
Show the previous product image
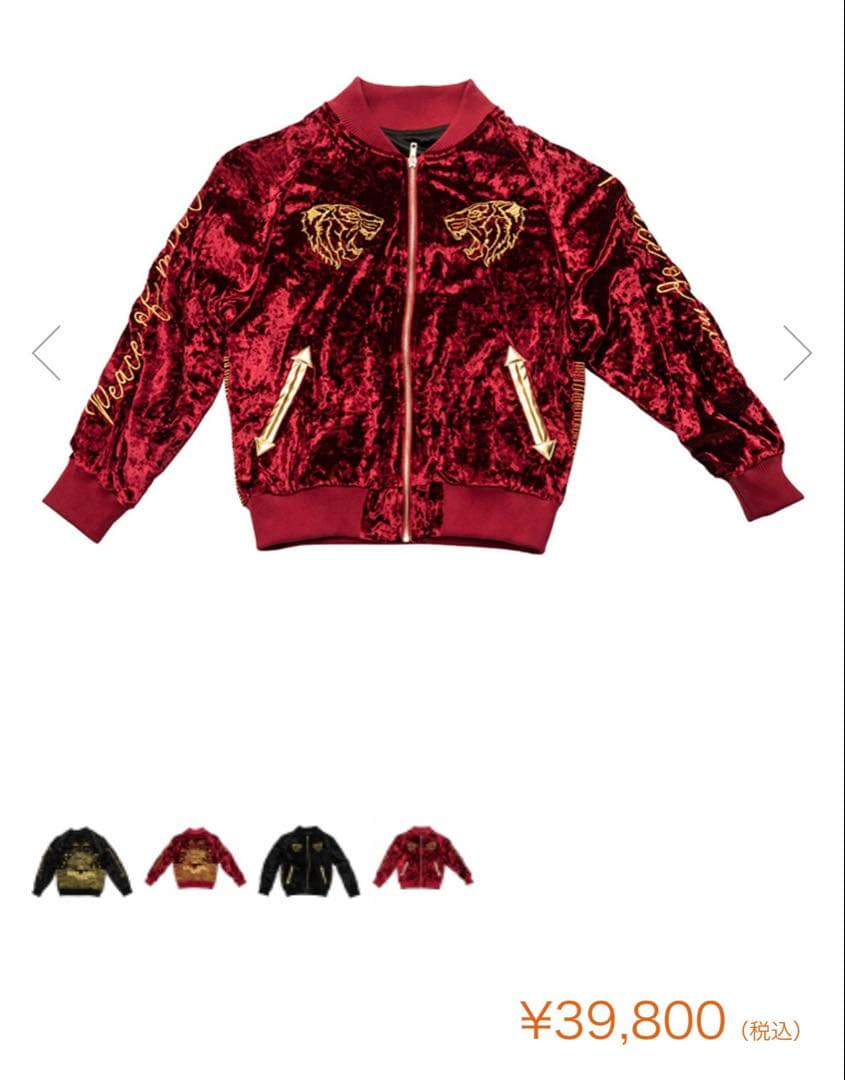click(47, 352)
